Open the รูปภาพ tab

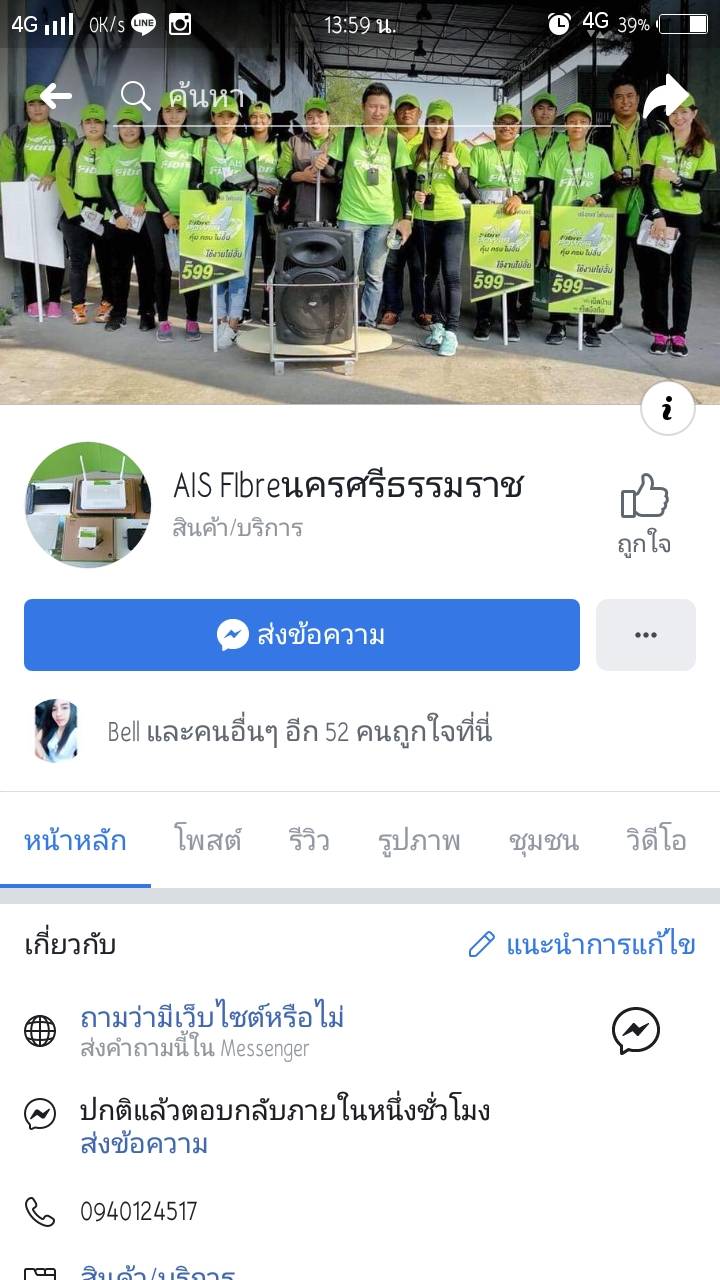click(x=419, y=840)
